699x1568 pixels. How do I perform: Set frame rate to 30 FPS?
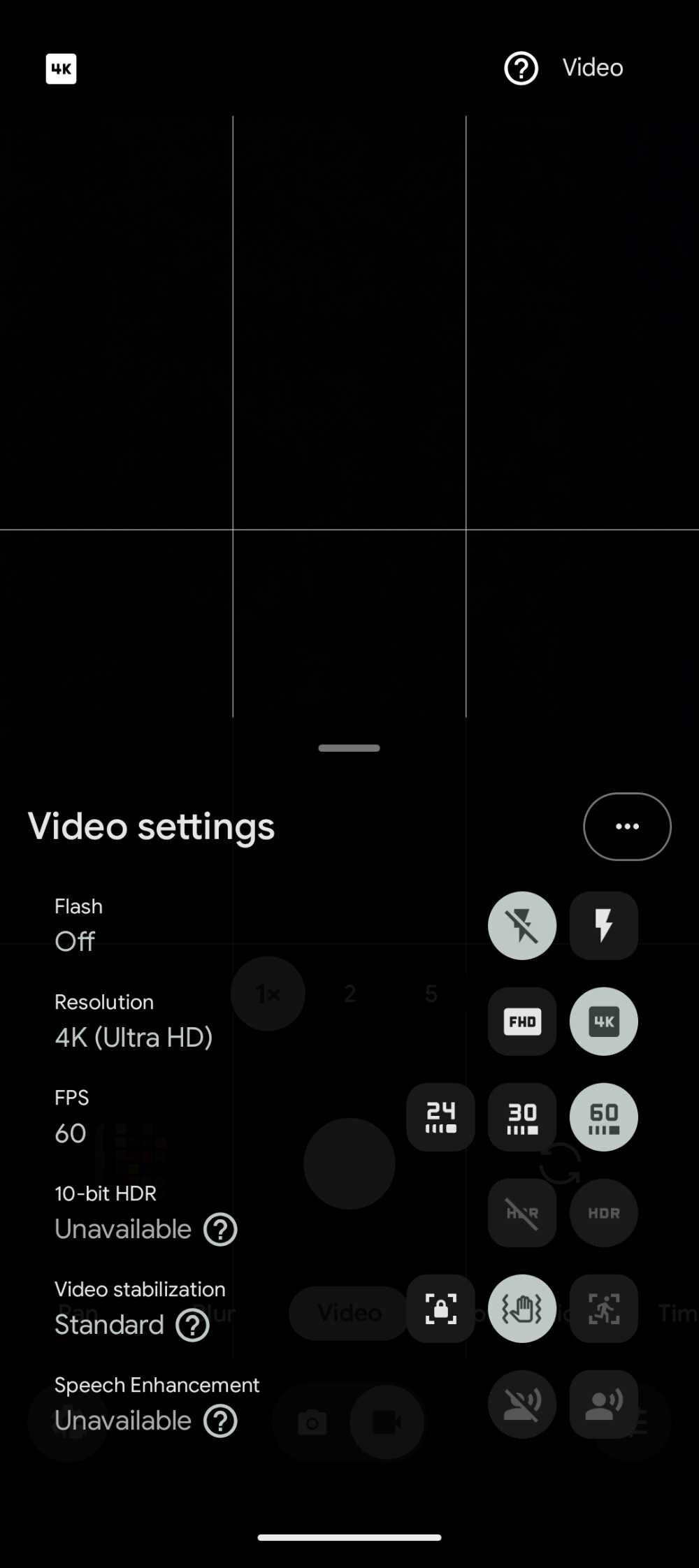[x=522, y=1117]
